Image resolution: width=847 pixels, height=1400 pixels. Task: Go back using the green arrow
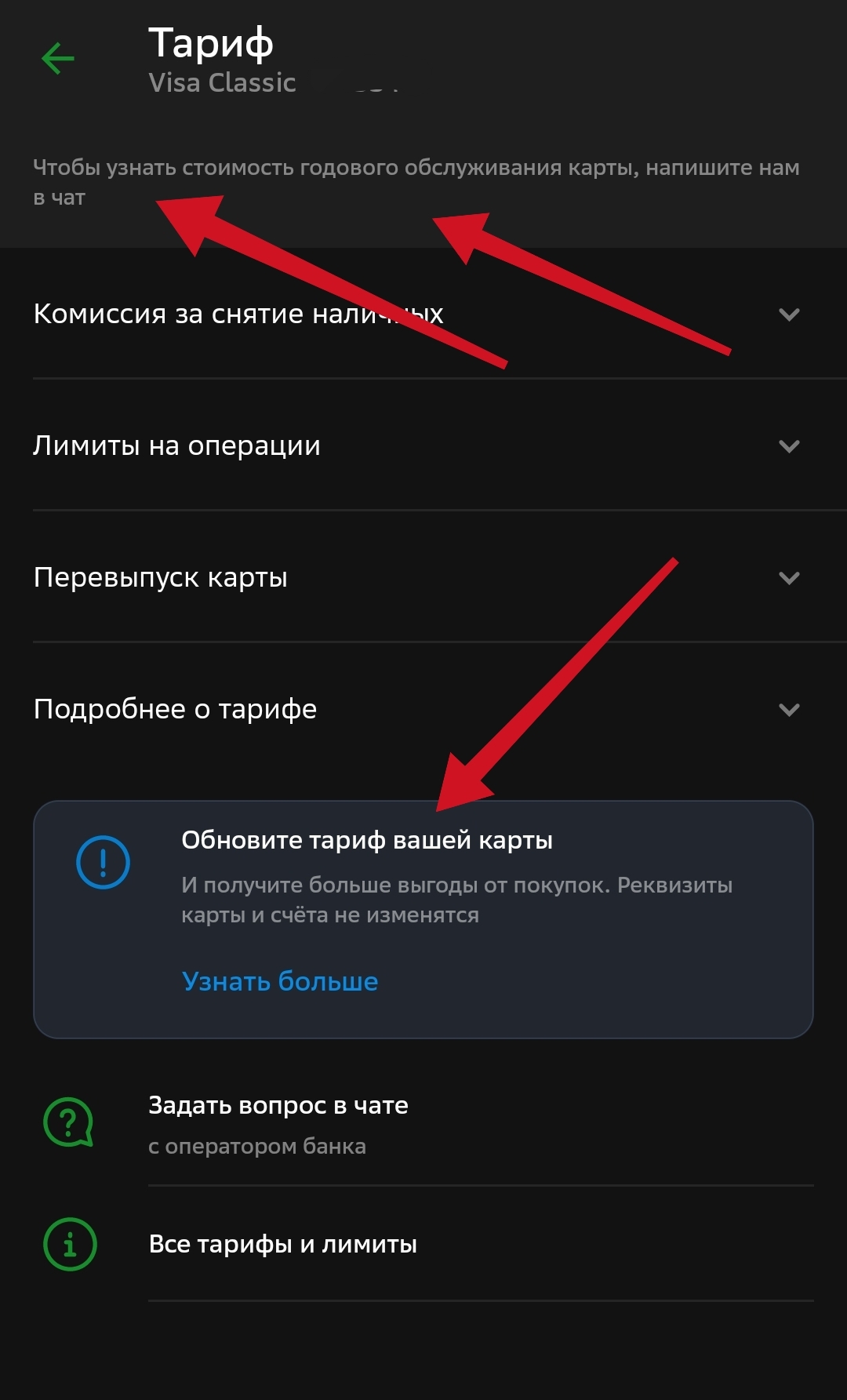point(58,59)
